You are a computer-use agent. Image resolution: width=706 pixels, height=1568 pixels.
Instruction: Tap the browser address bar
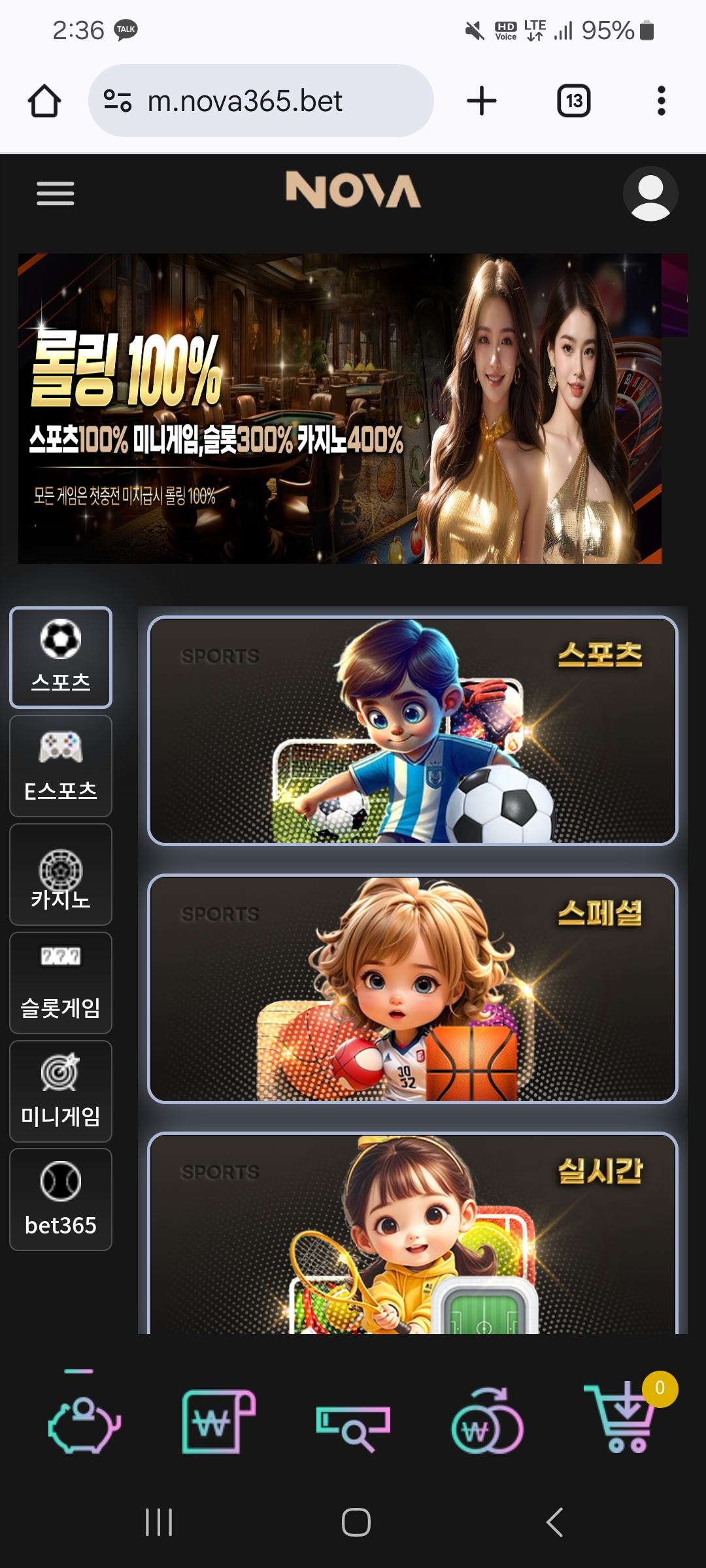click(x=260, y=101)
